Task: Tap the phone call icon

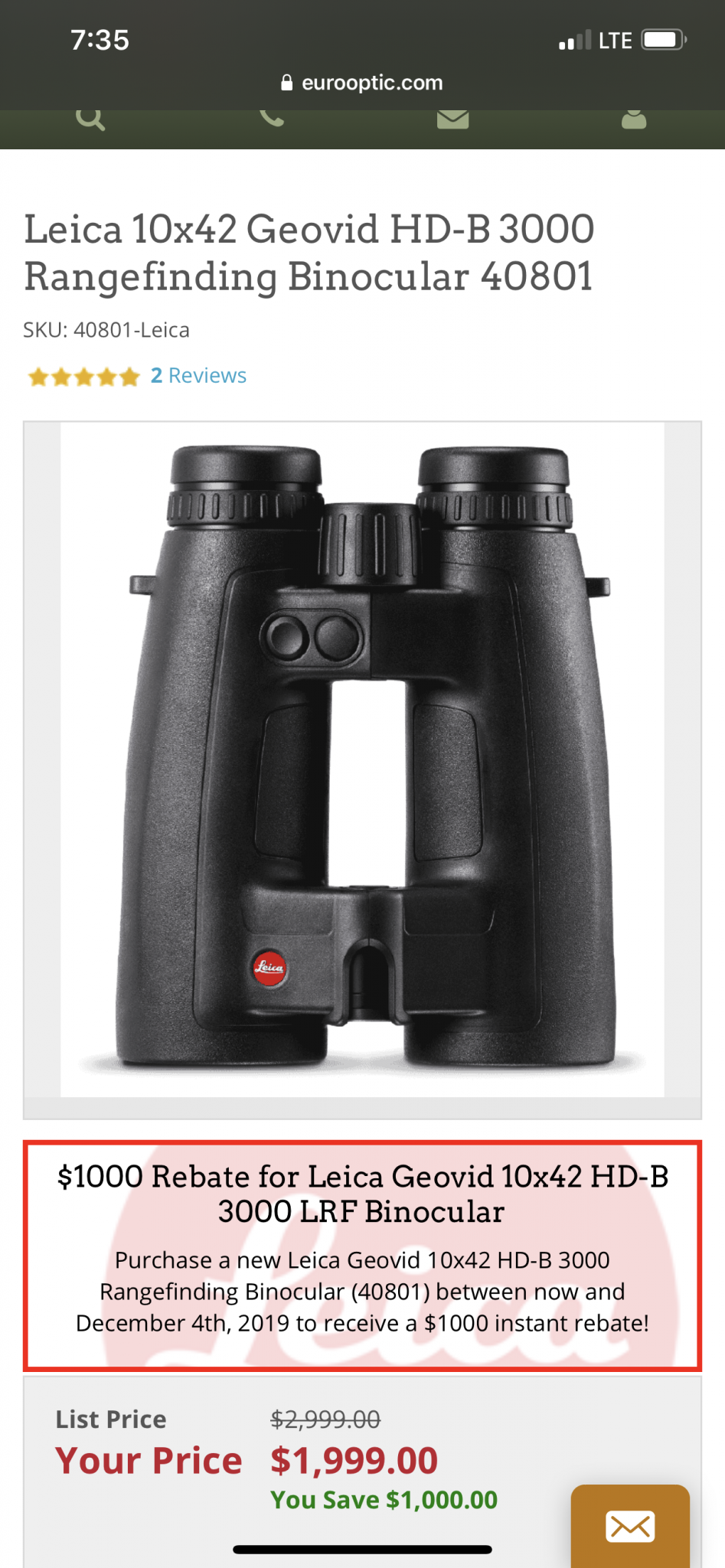Action: pyautogui.click(x=272, y=119)
